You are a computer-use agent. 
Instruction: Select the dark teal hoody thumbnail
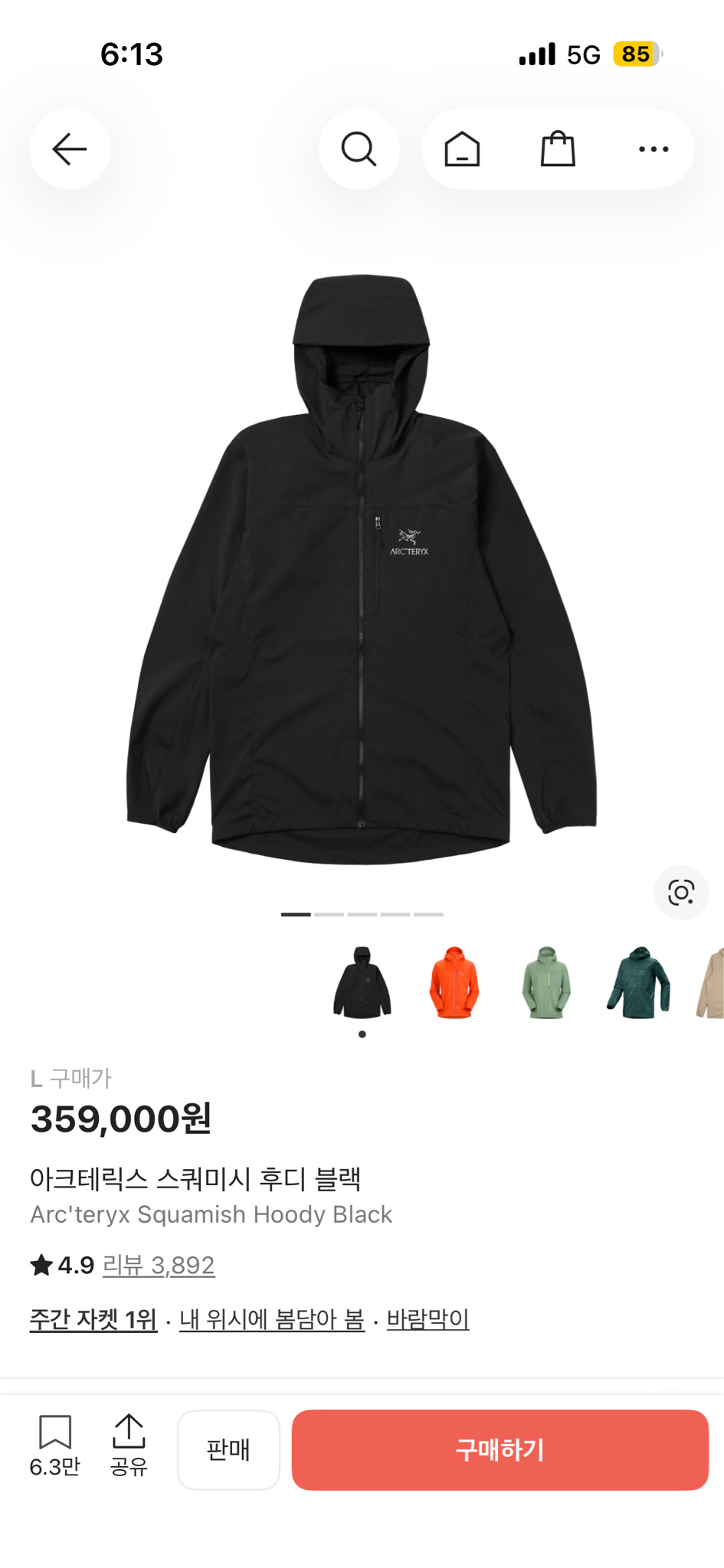coord(638,982)
